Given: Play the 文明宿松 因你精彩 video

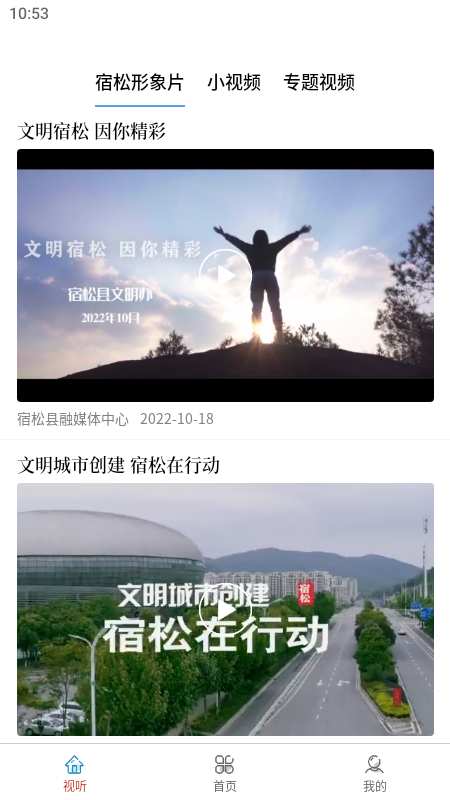Looking at the screenshot, I should (225, 275).
